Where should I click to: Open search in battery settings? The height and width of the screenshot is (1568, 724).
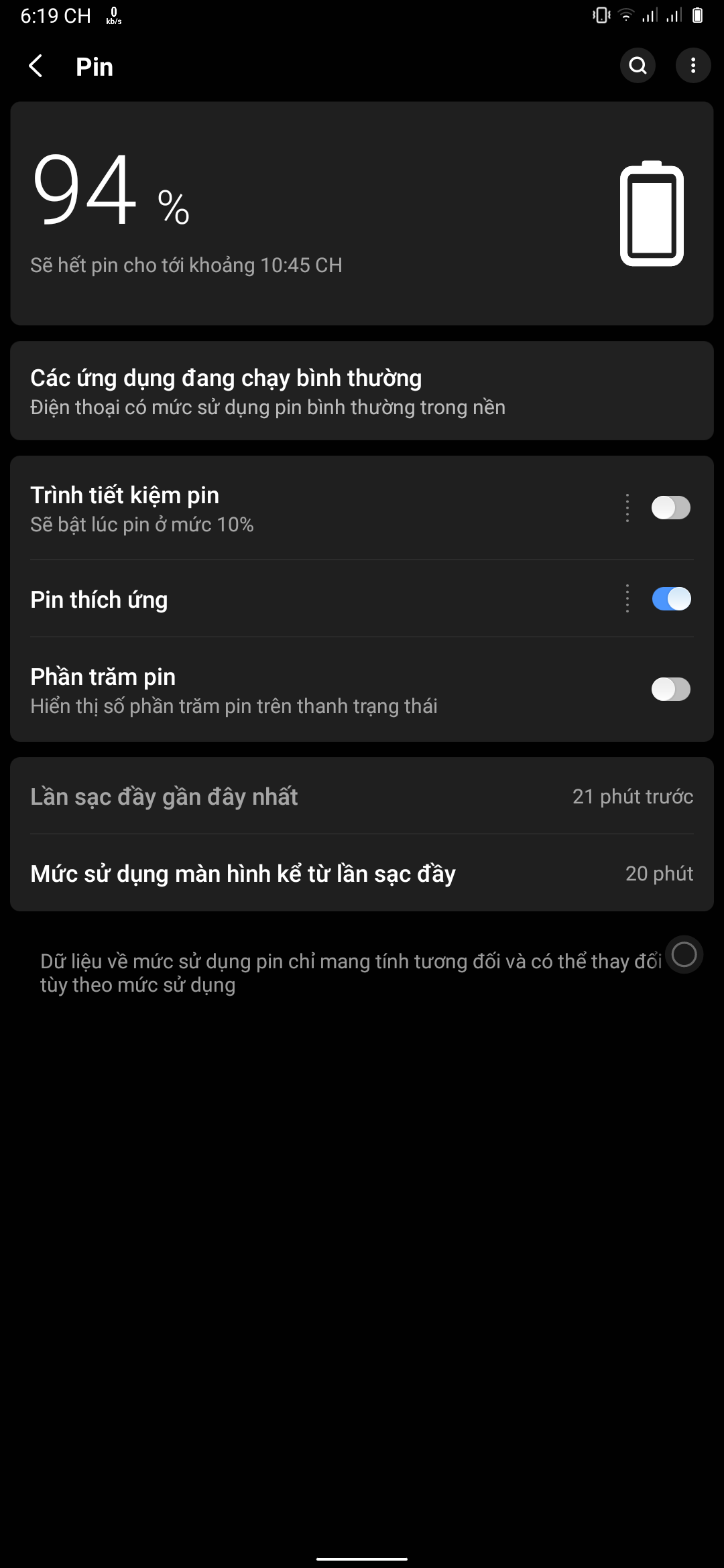click(638, 66)
